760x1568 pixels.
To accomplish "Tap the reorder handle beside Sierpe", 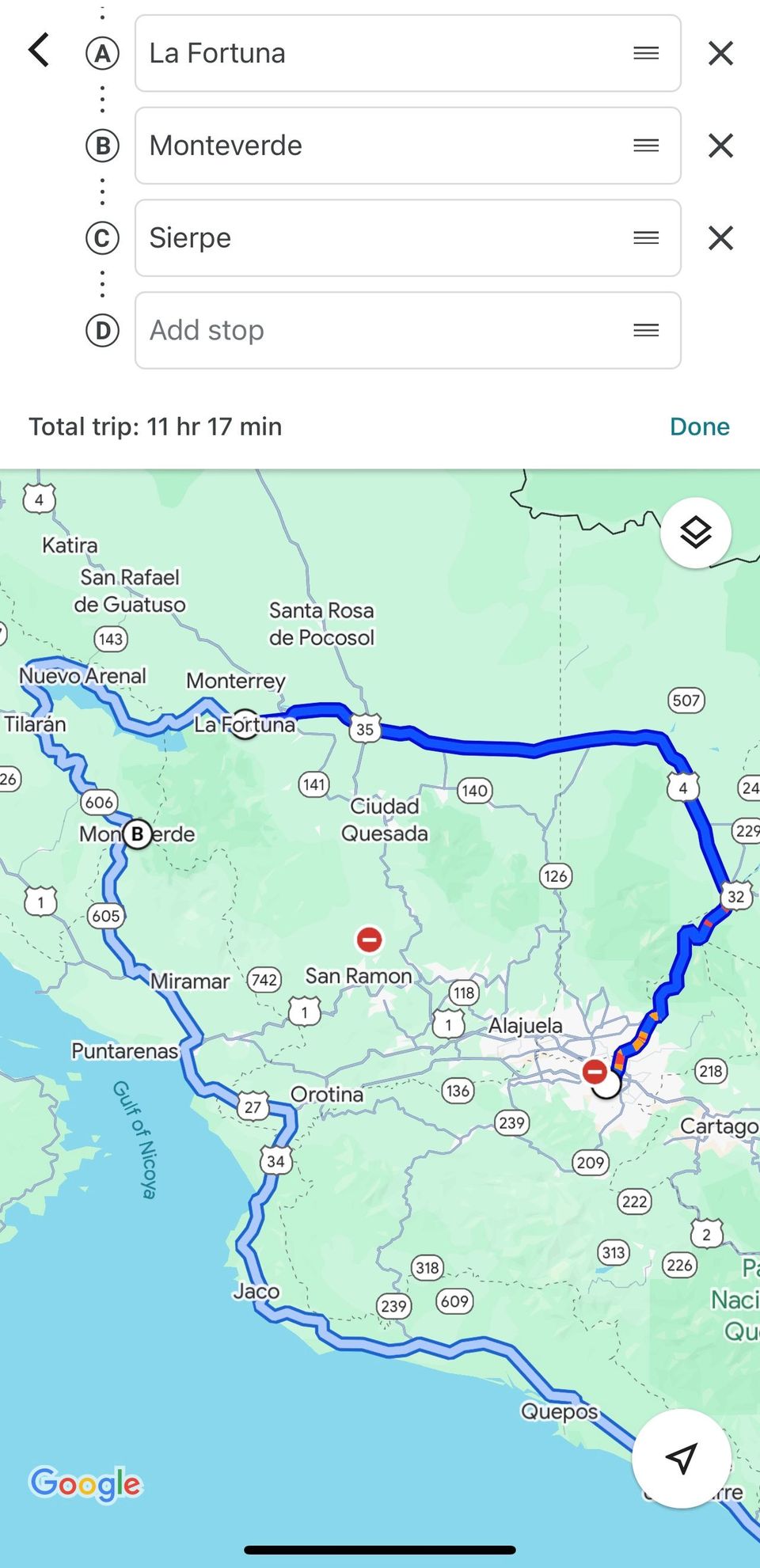I will [x=646, y=238].
